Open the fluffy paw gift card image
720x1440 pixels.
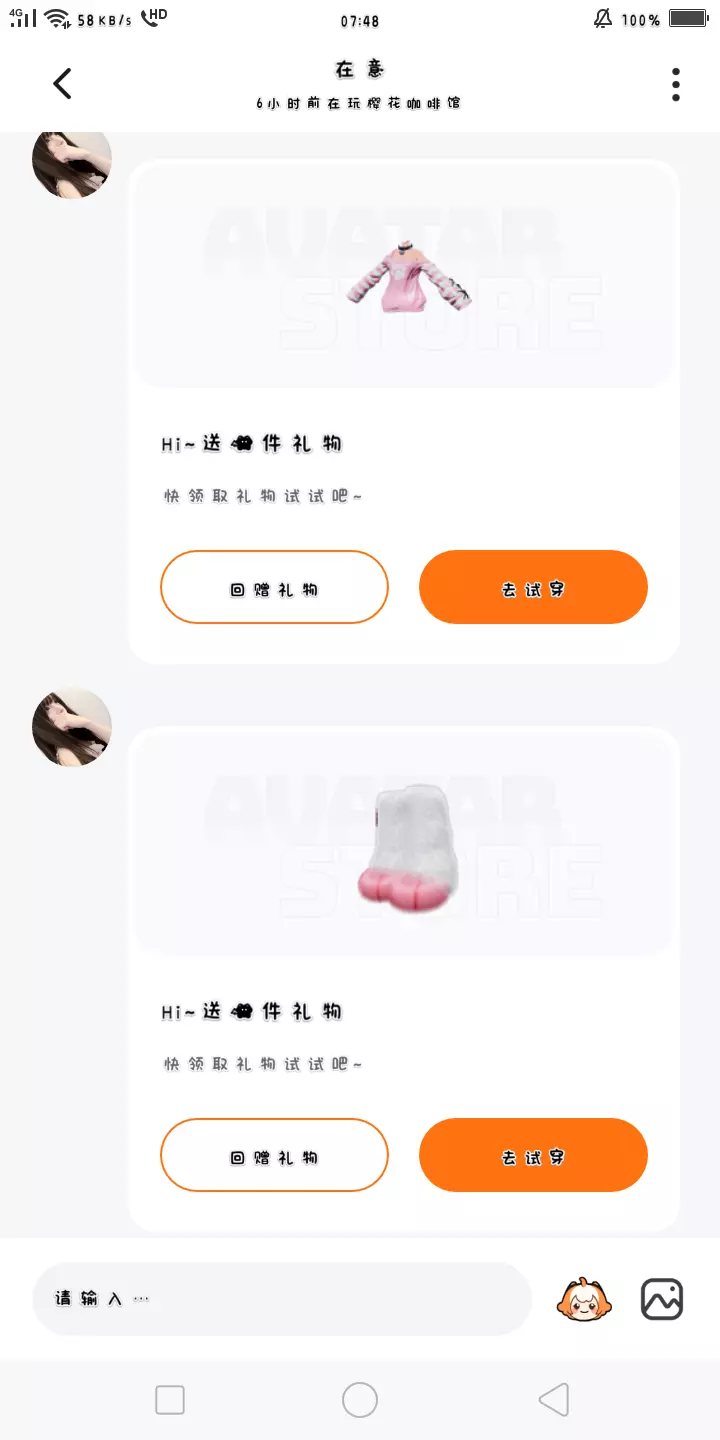pos(404,843)
